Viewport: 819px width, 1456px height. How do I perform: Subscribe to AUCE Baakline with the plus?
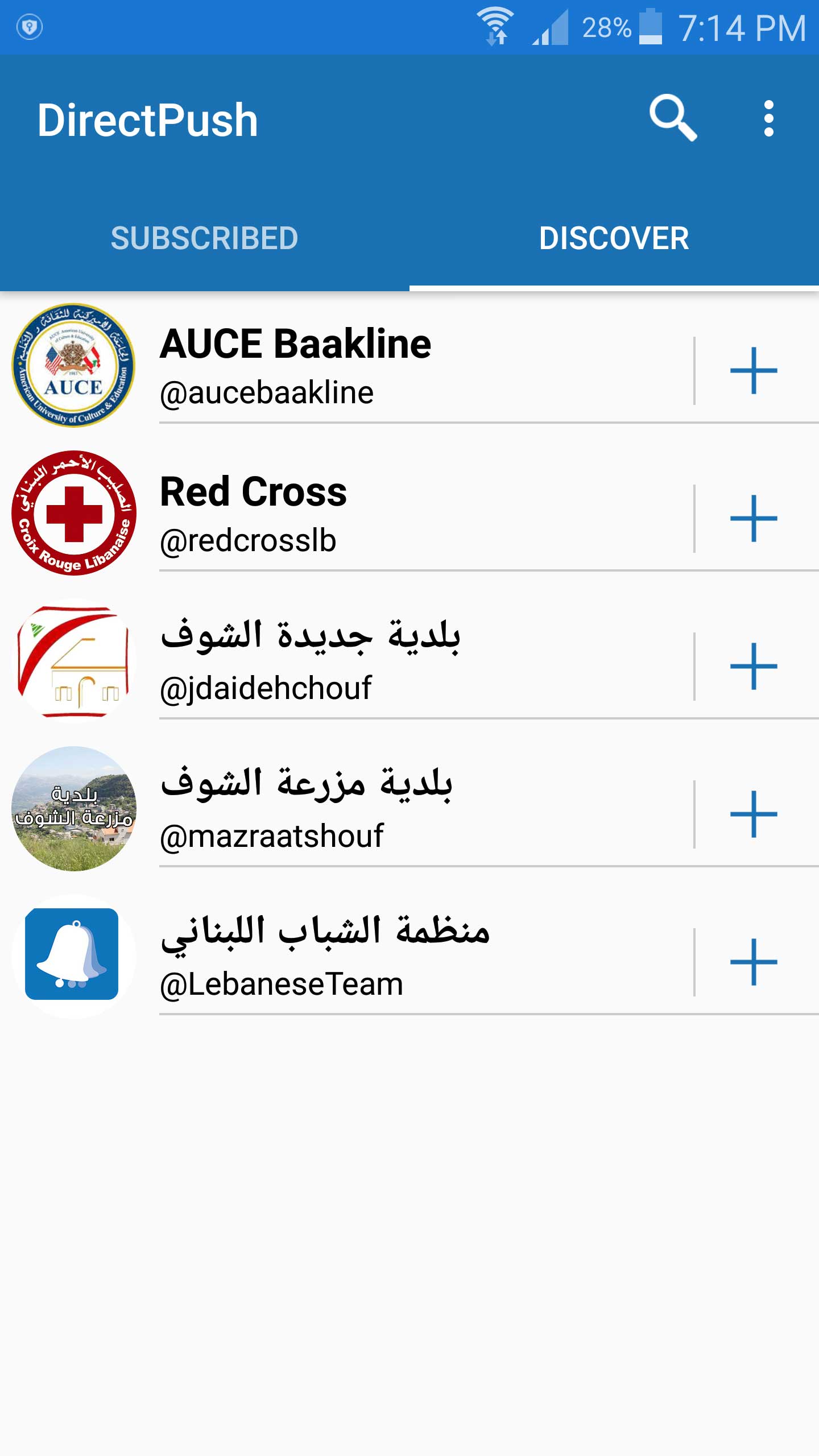754,367
